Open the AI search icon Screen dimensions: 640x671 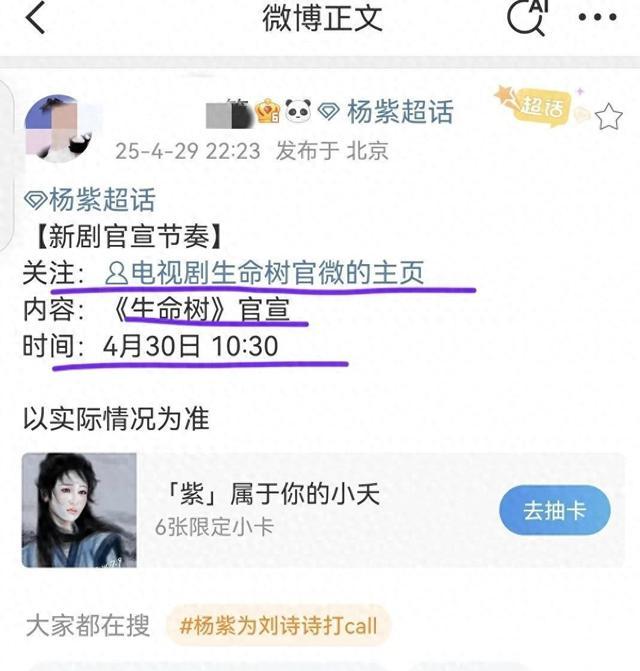point(526,18)
